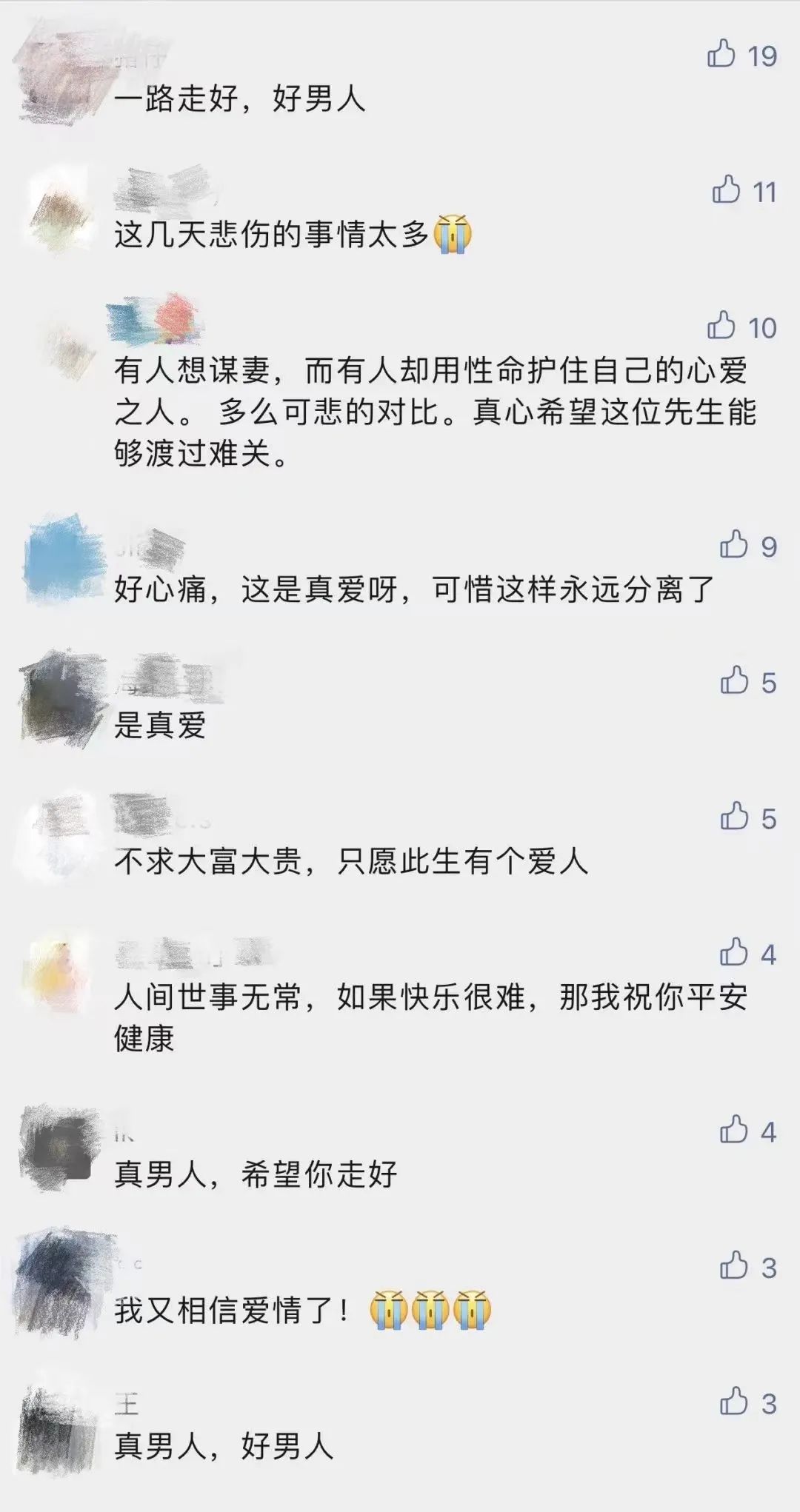Like the comment "我又相信爱情了！"

pyautogui.click(x=734, y=1267)
